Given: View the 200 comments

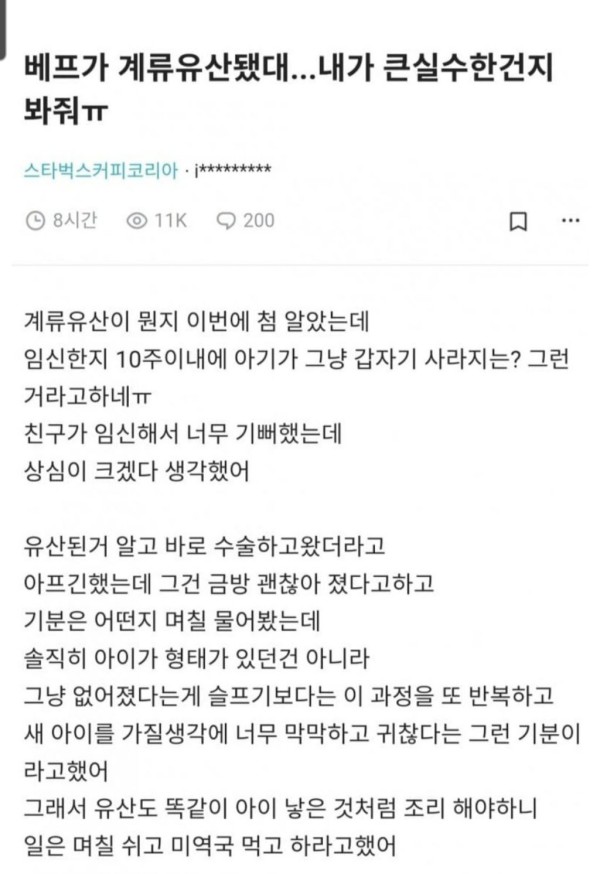Looking at the screenshot, I should coord(246,220).
